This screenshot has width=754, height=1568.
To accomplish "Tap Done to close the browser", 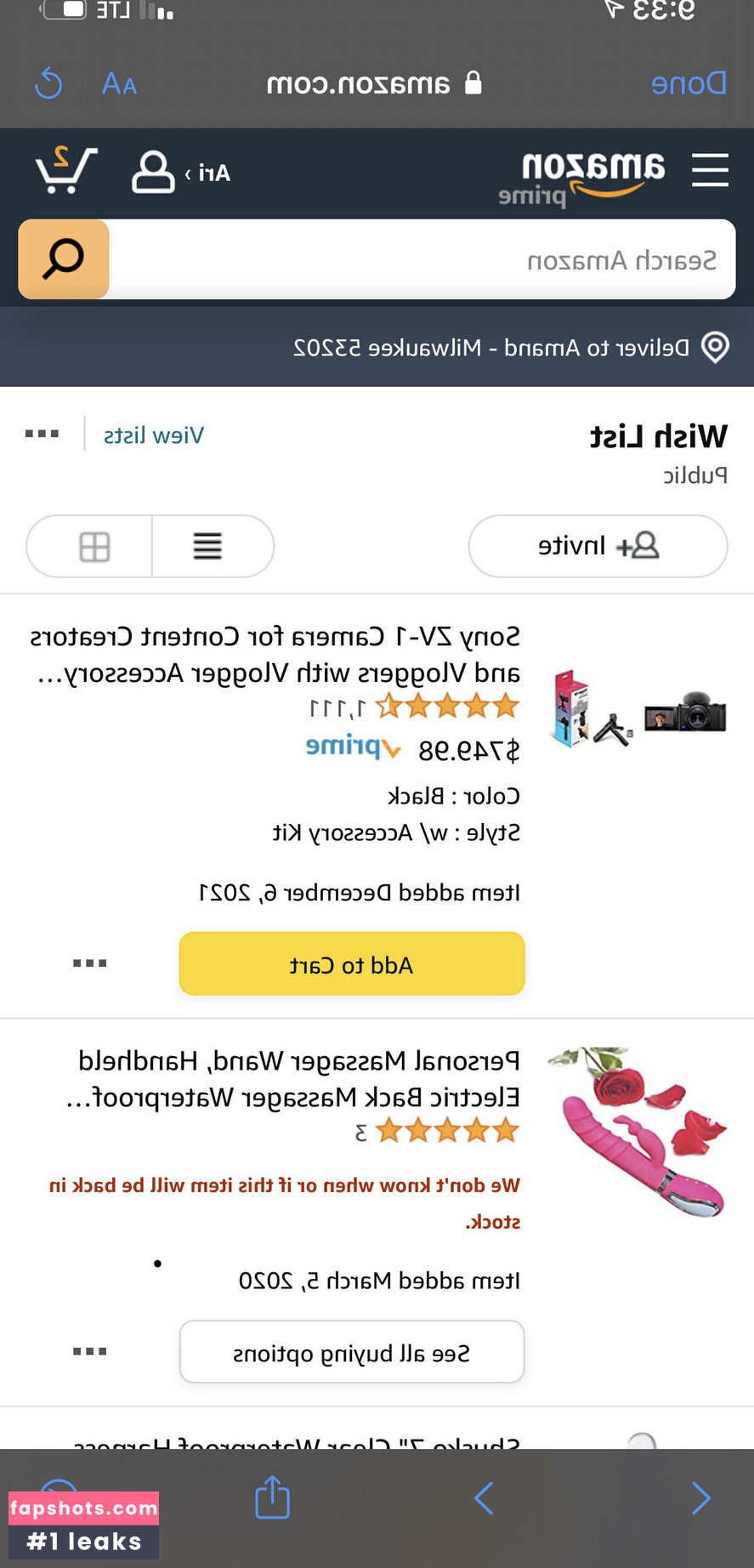I will coord(688,83).
